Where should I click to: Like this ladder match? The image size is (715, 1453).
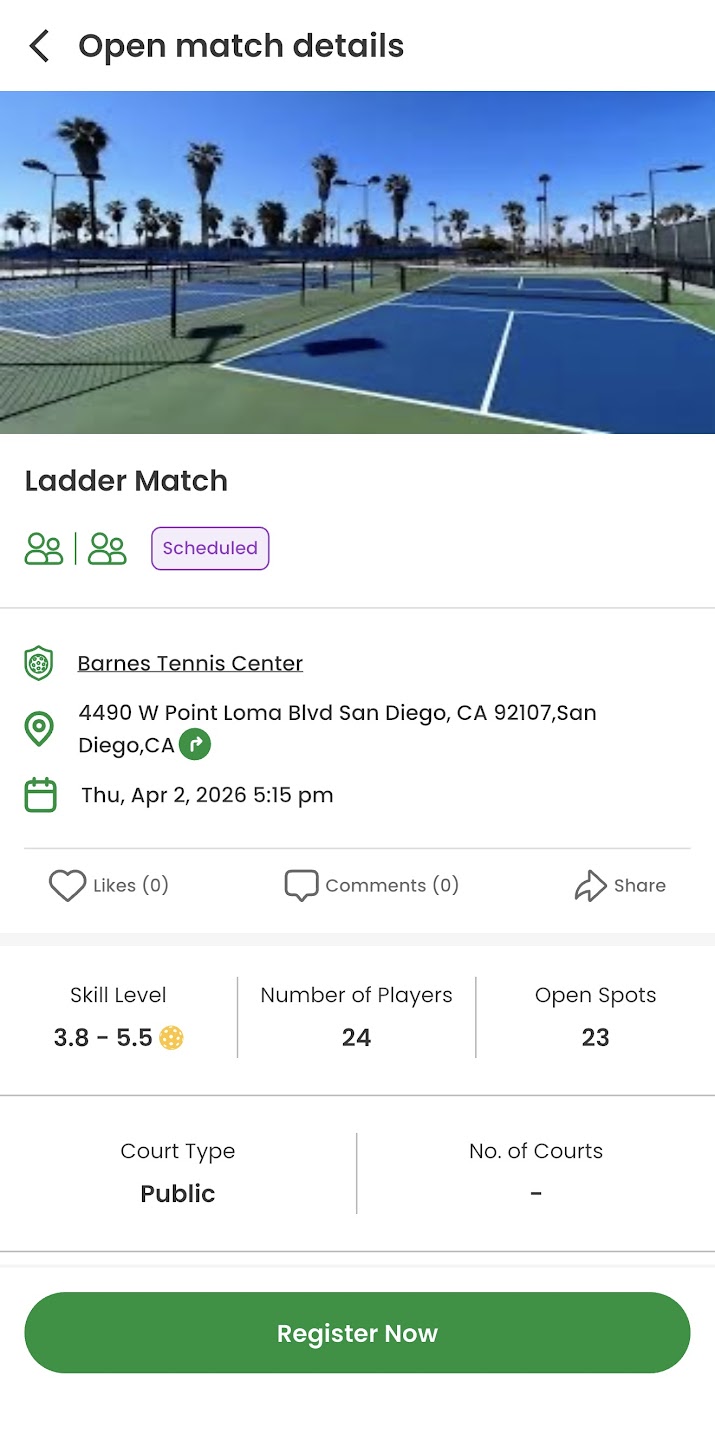coord(108,885)
